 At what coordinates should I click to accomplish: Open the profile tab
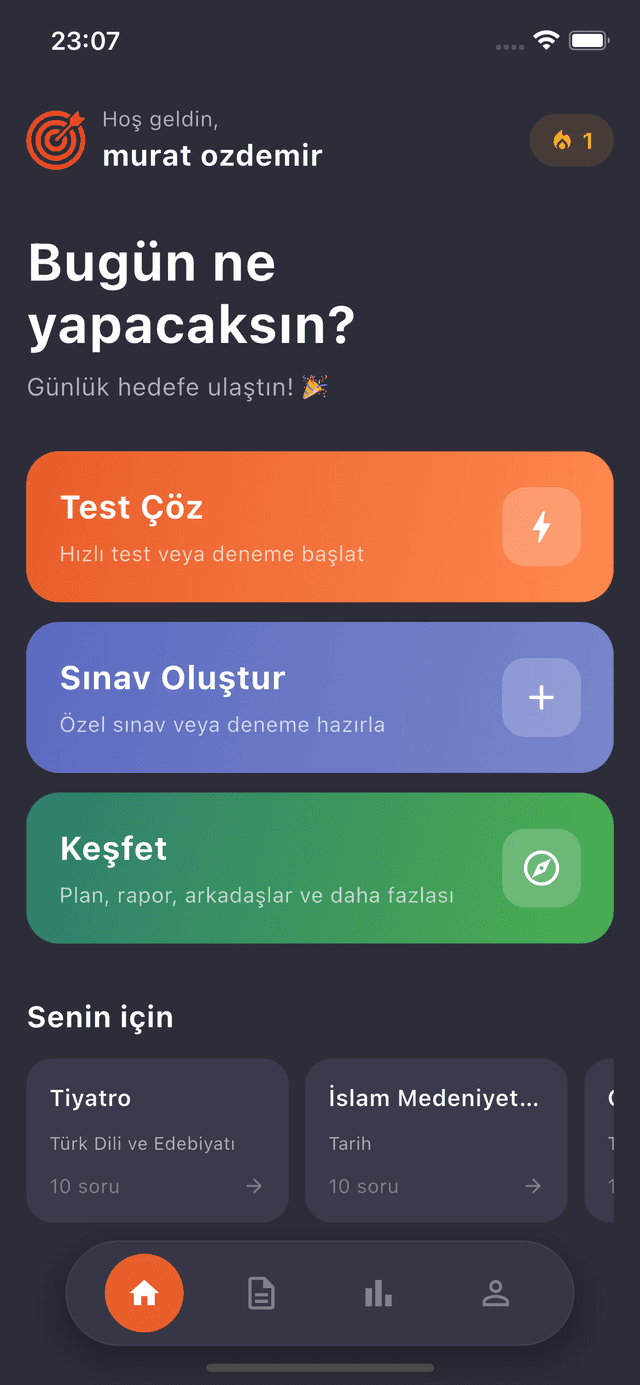[x=495, y=1294]
